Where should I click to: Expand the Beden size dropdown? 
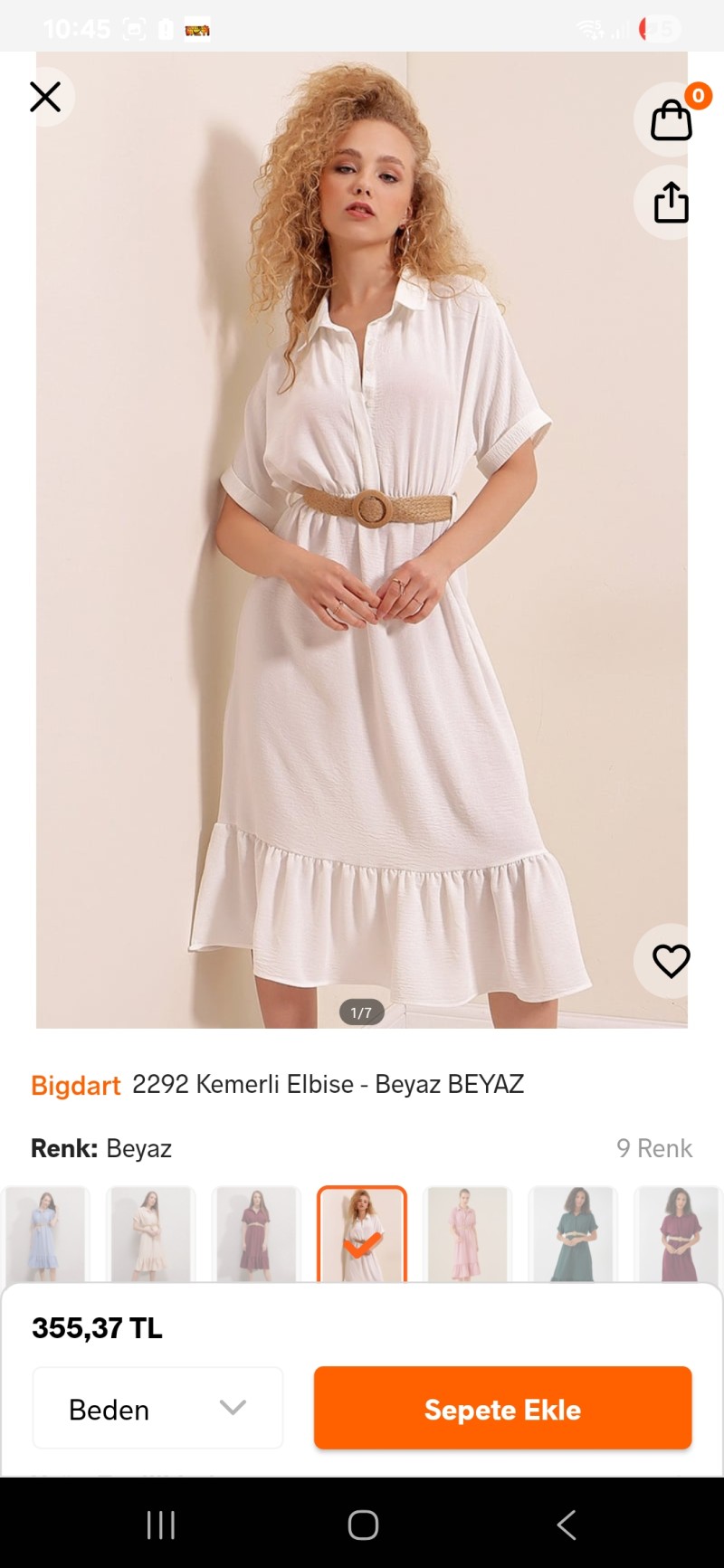point(157,1408)
